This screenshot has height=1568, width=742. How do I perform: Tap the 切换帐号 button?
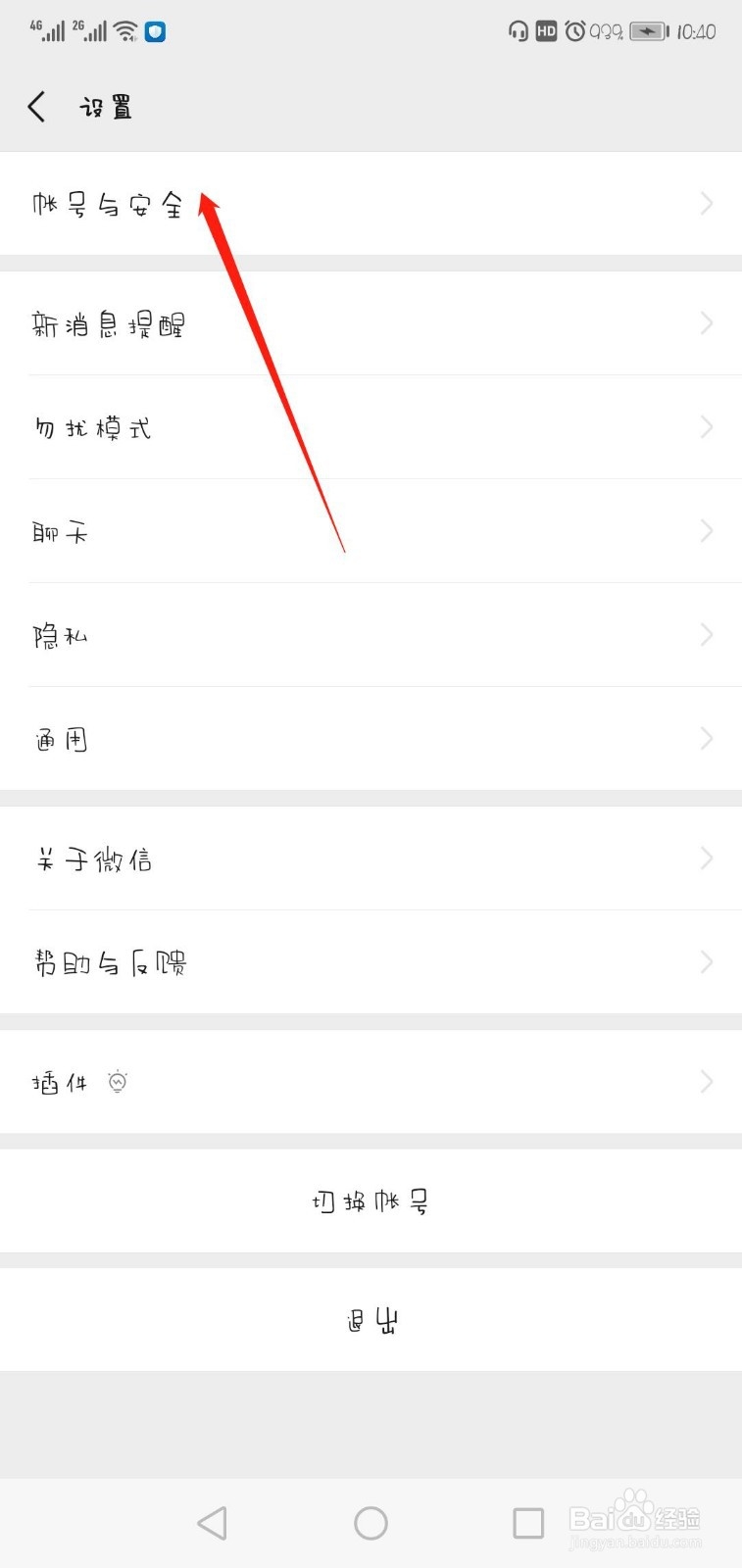coord(371,1200)
